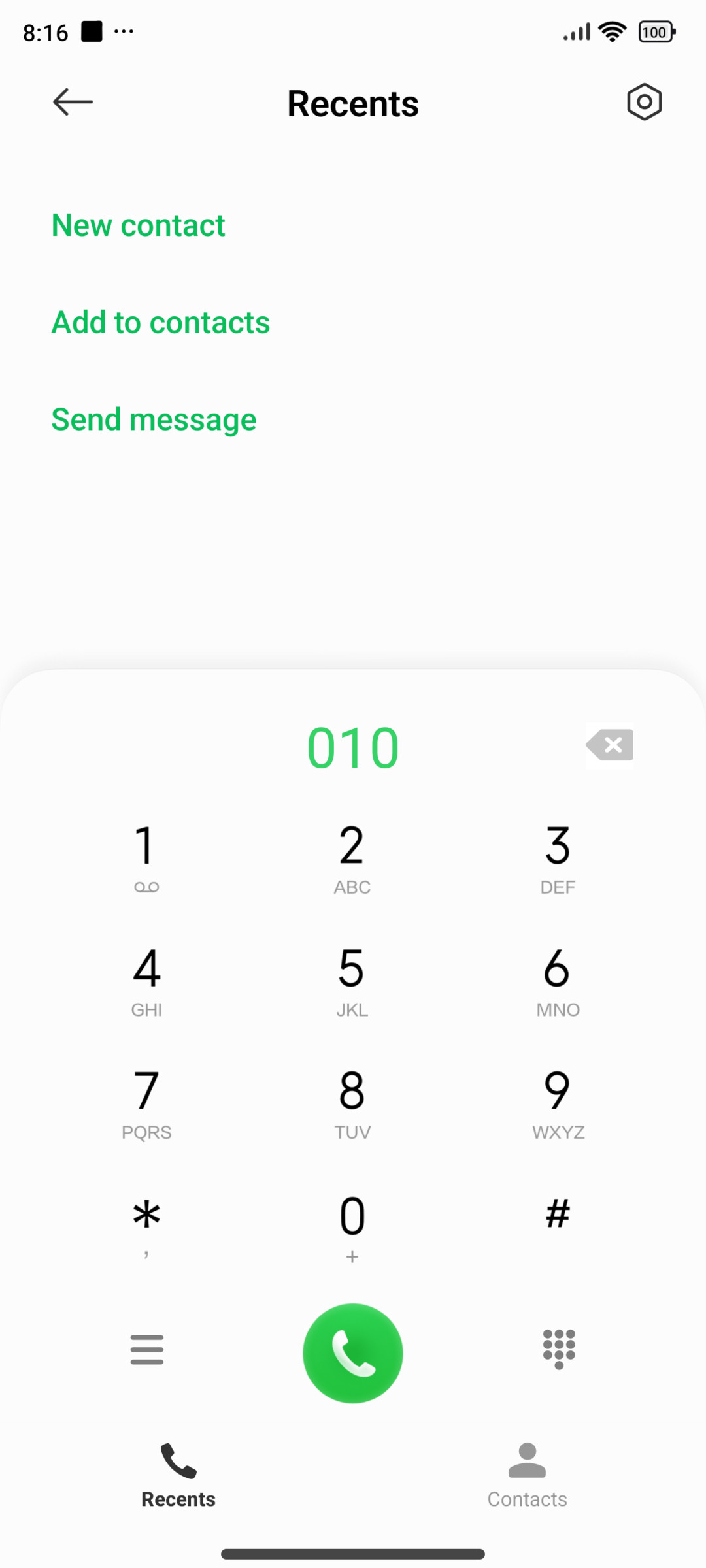Screen dimensions: 706x1568
Task: Switch to the Contacts tab
Action: 527,1476
